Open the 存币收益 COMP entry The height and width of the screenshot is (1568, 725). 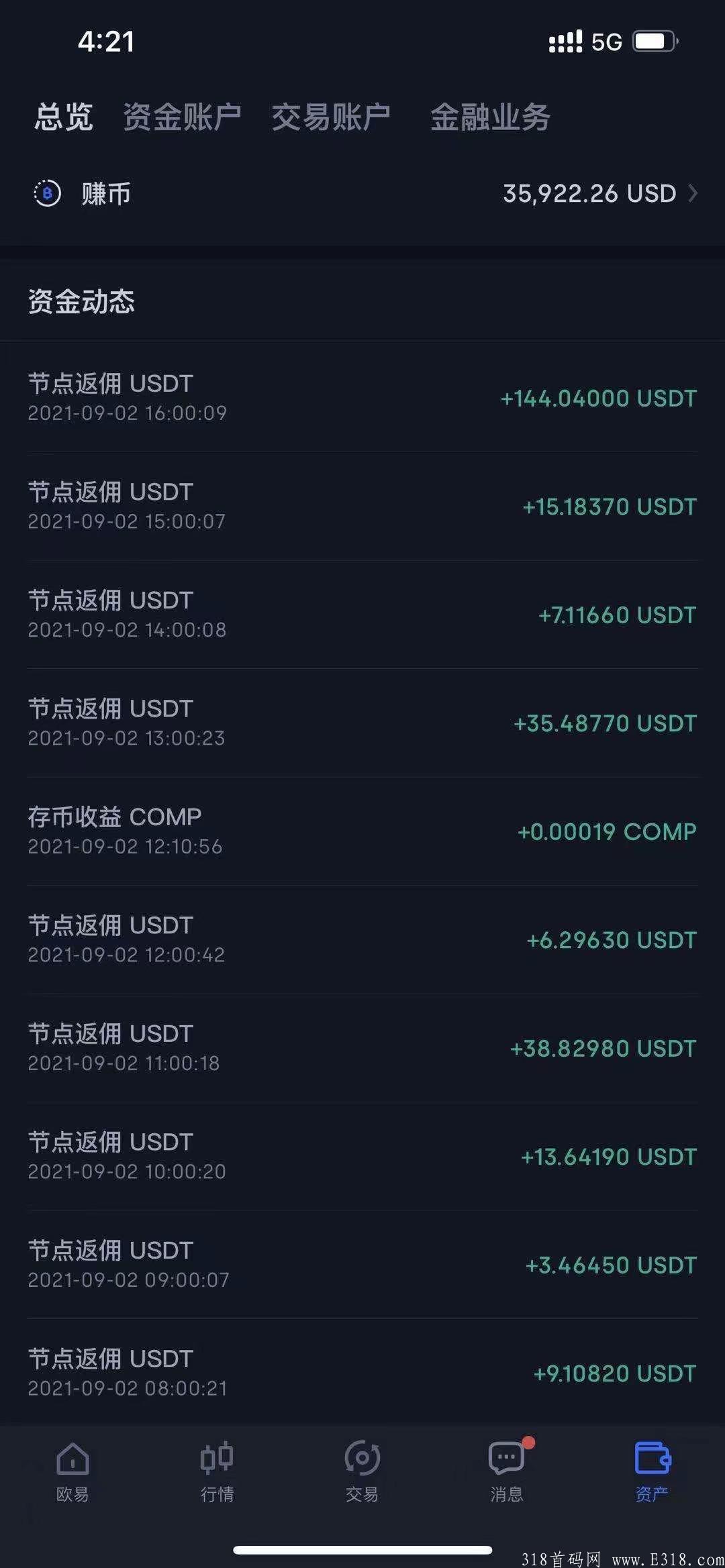click(362, 830)
